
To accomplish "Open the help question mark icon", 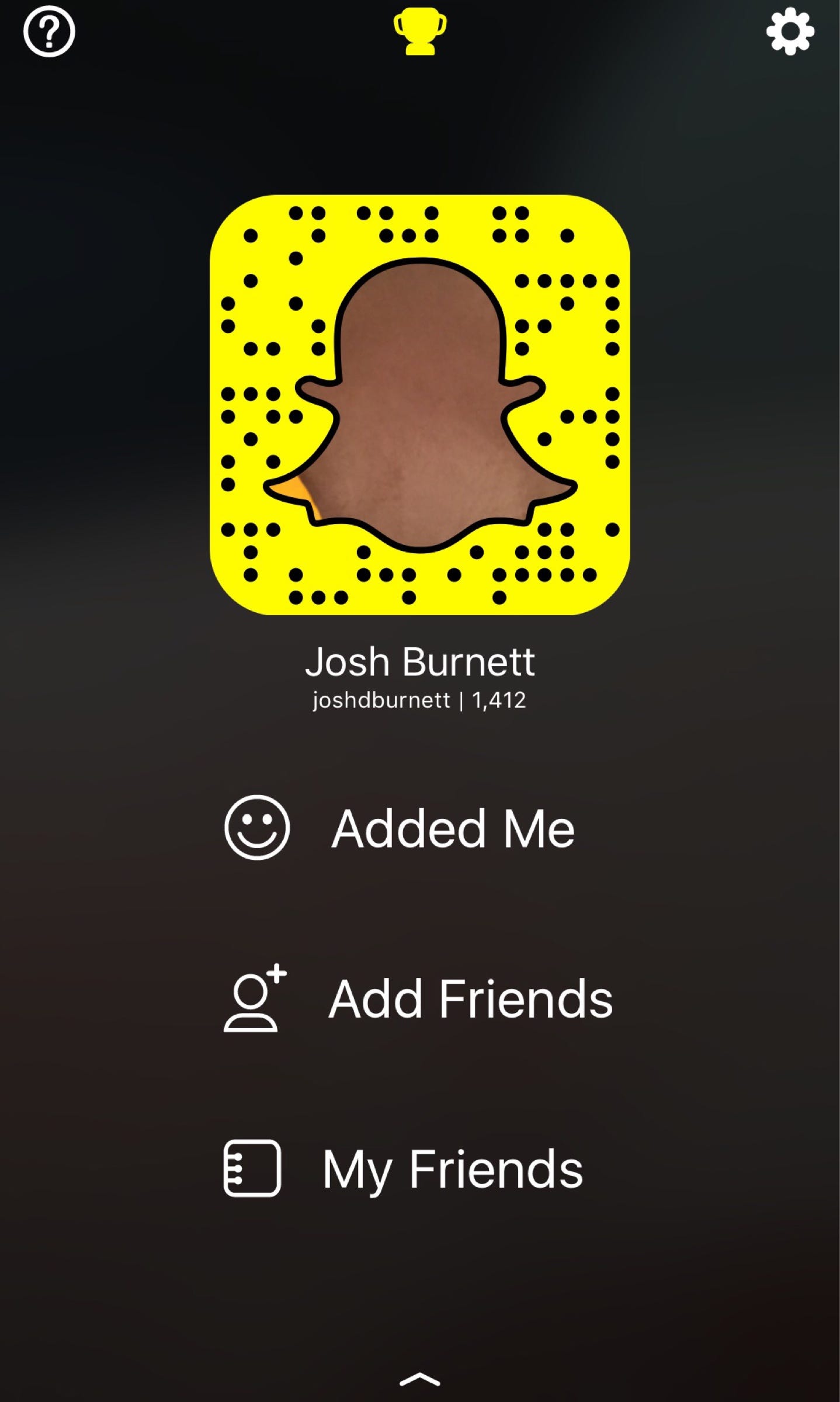I will [x=49, y=32].
